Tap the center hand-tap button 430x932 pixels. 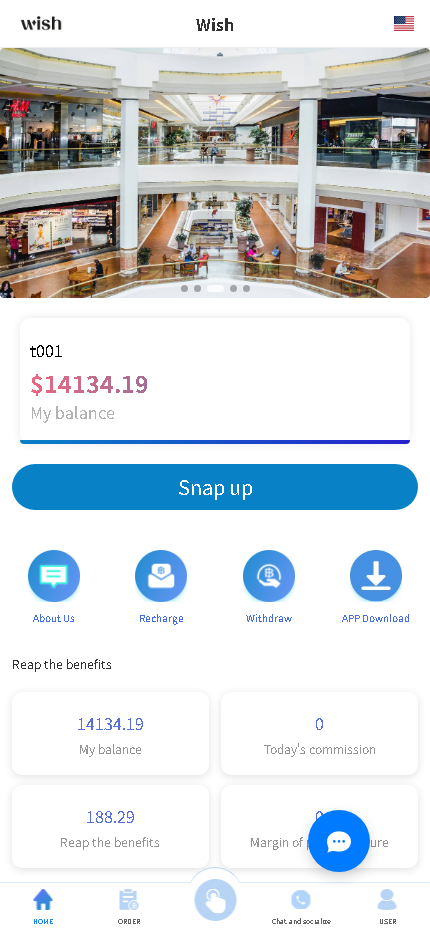tap(215, 900)
